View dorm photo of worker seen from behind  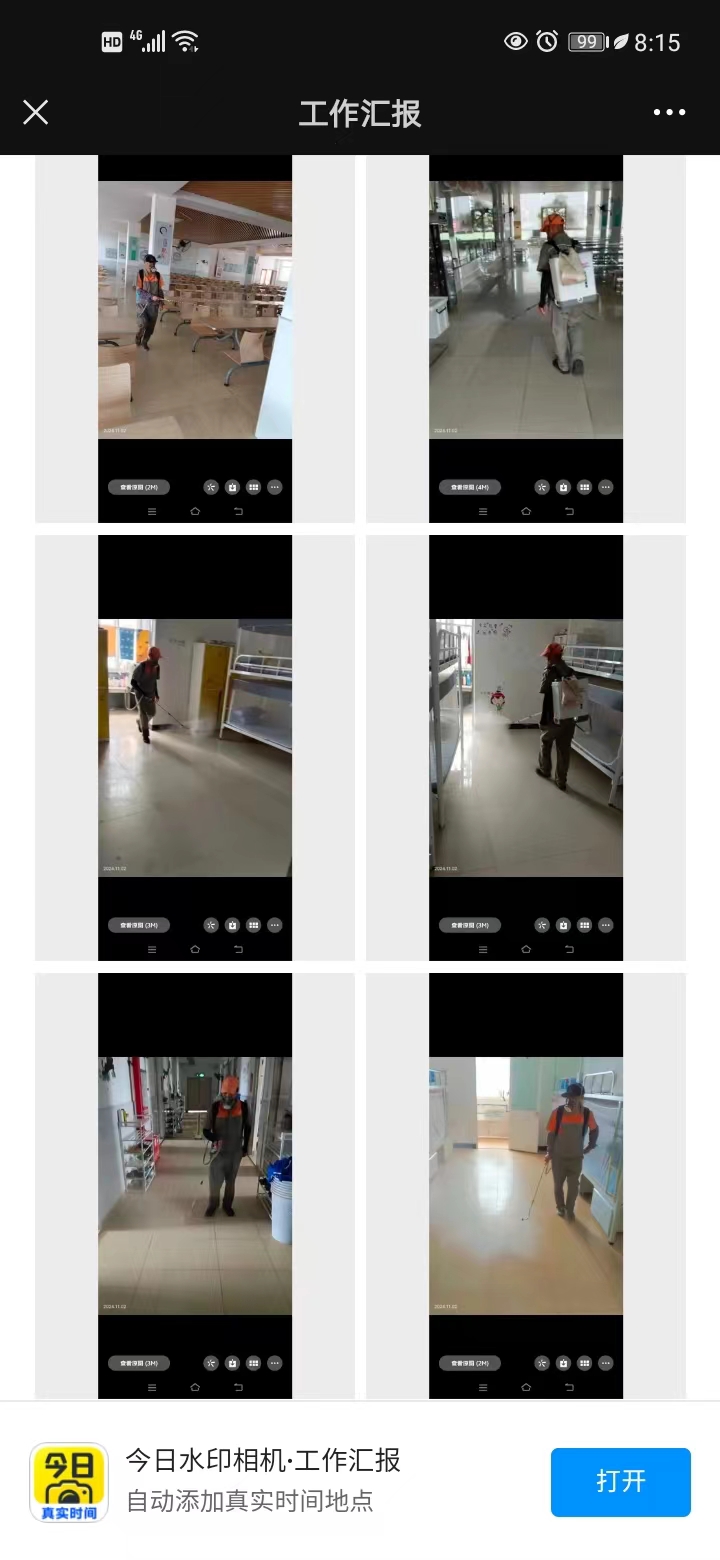(x=526, y=748)
